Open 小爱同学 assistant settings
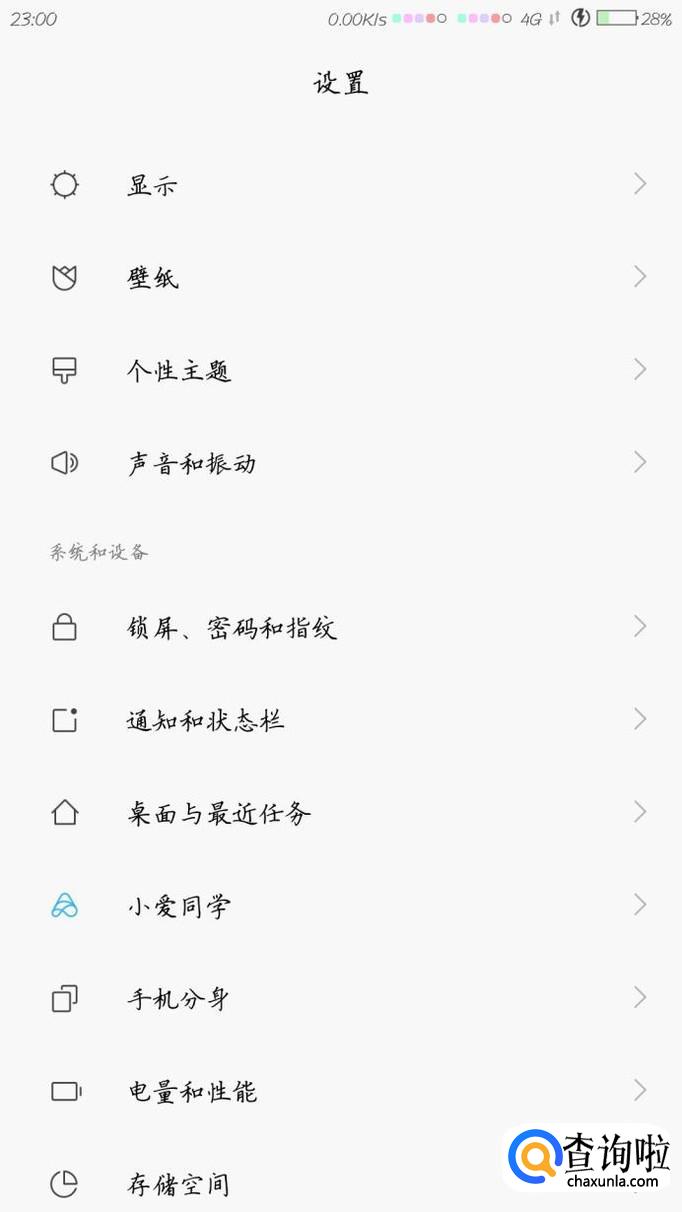 (x=341, y=905)
